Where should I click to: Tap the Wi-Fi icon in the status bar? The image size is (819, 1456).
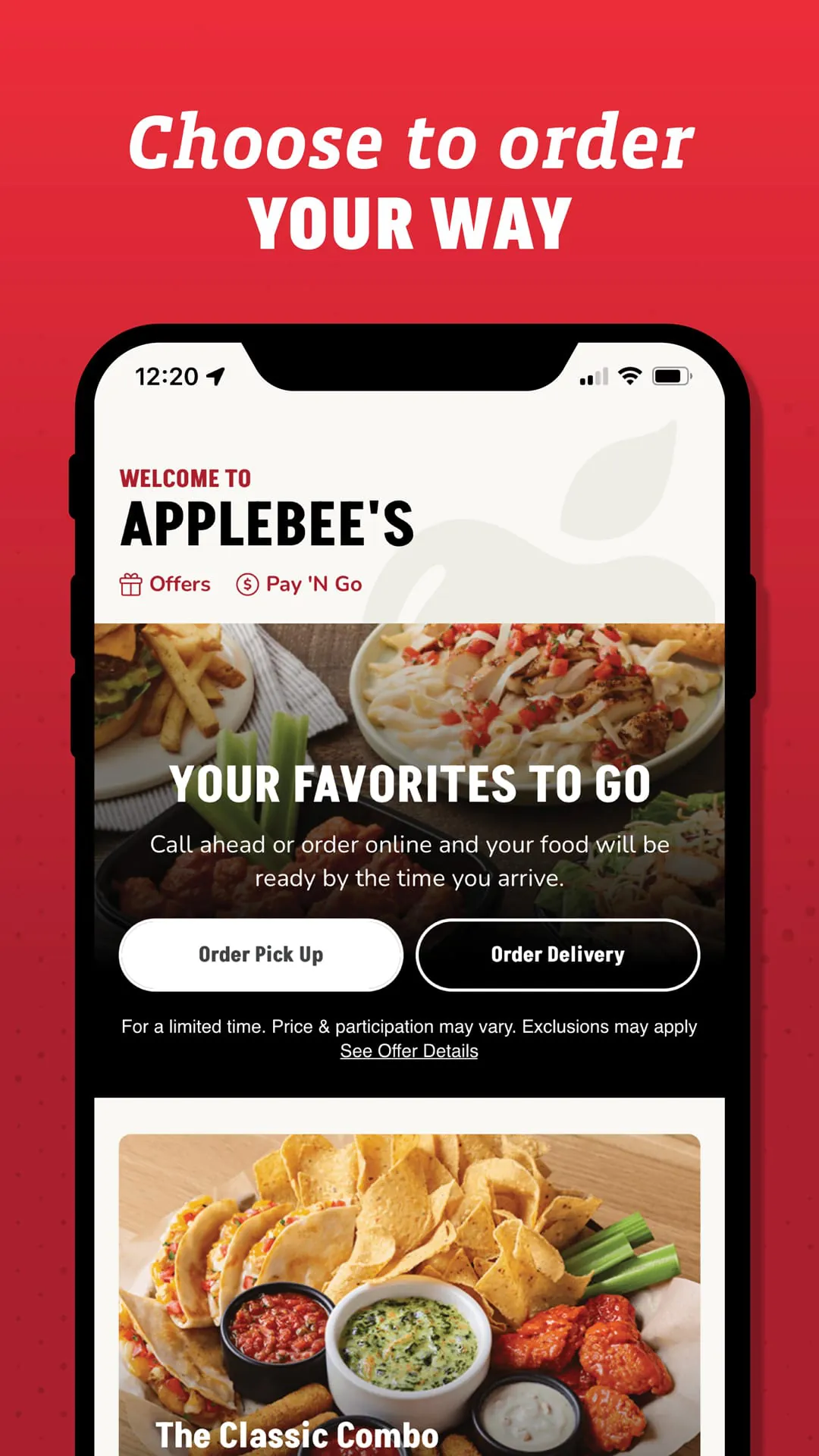click(631, 375)
